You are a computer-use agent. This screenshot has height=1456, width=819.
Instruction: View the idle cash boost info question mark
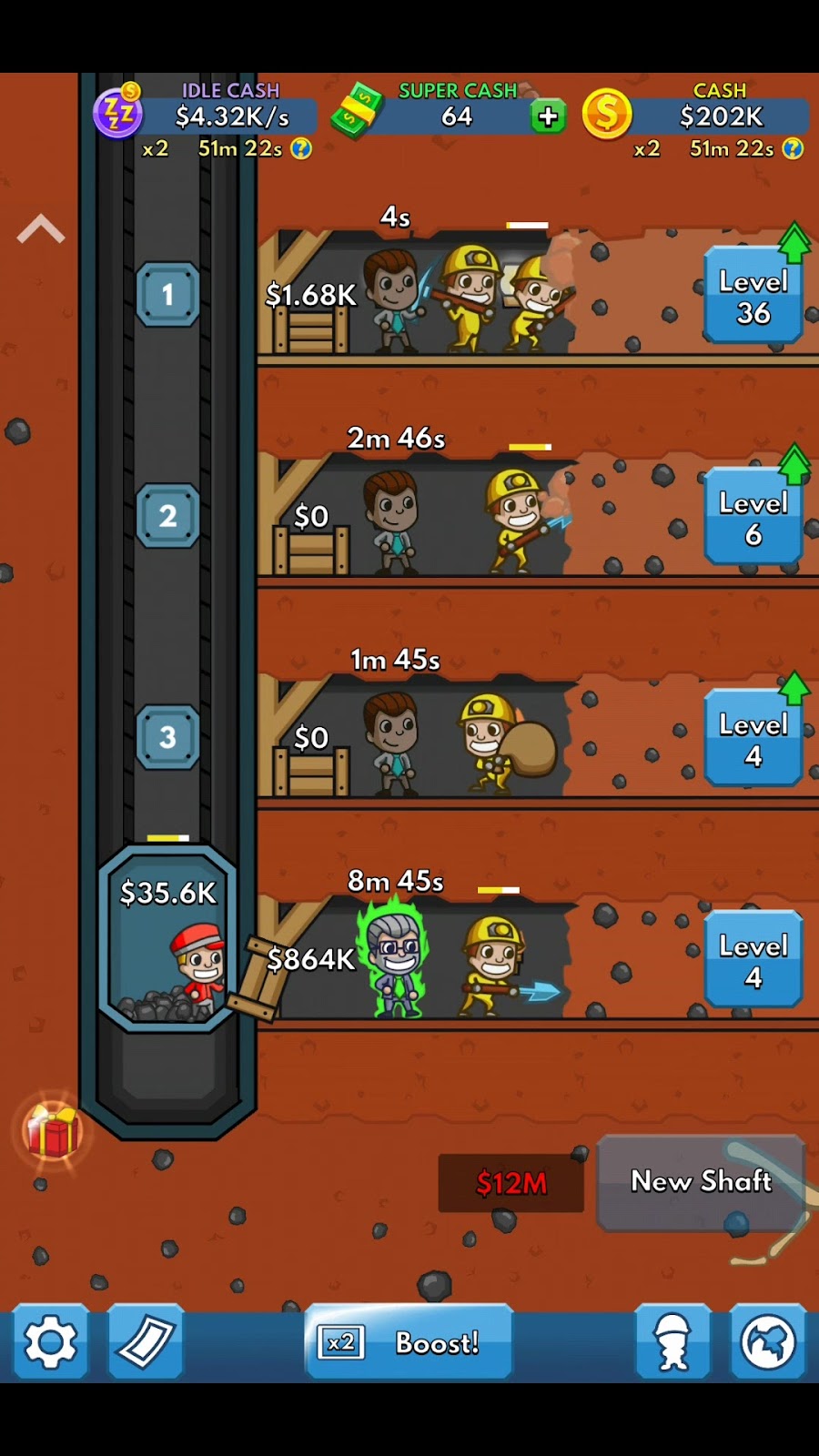(x=301, y=148)
